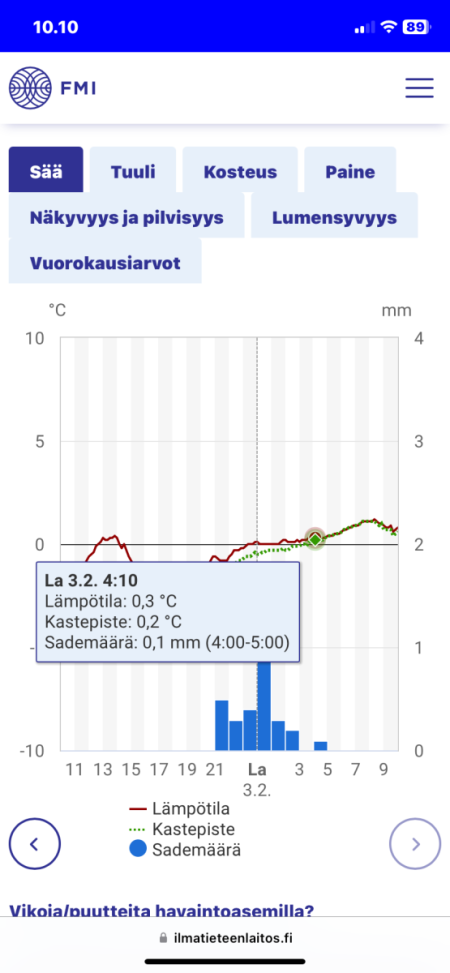Select the Sää tab
450x973 pixels.
(x=46, y=172)
